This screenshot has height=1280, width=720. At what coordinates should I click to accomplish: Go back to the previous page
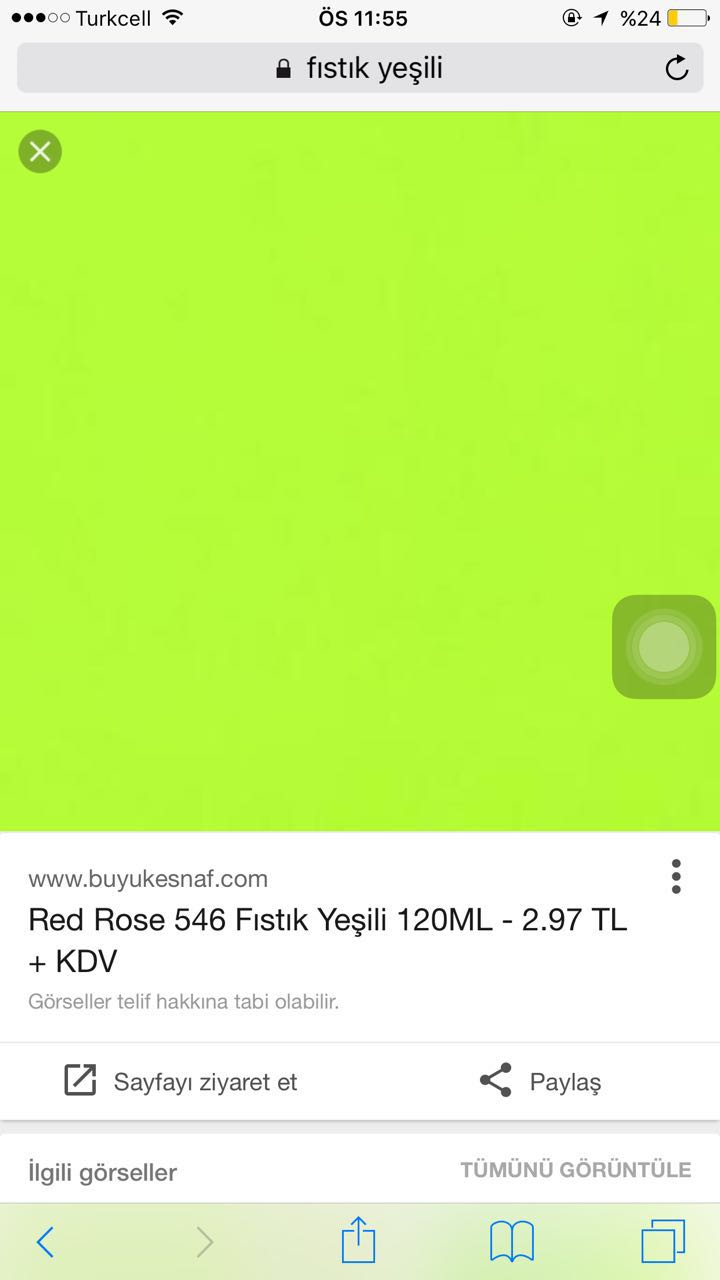point(45,1242)
